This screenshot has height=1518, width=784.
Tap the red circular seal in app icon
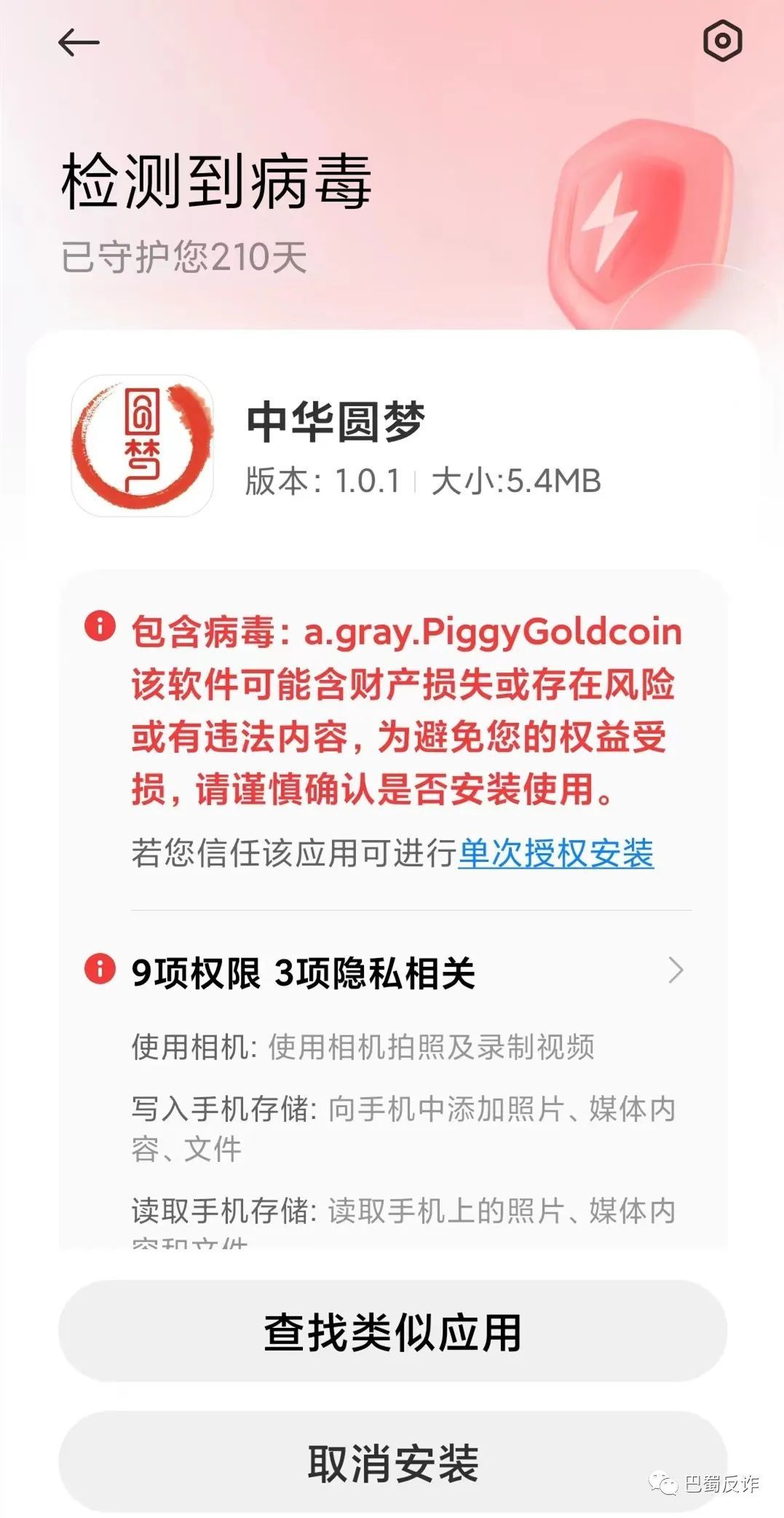tap(141, 446)
